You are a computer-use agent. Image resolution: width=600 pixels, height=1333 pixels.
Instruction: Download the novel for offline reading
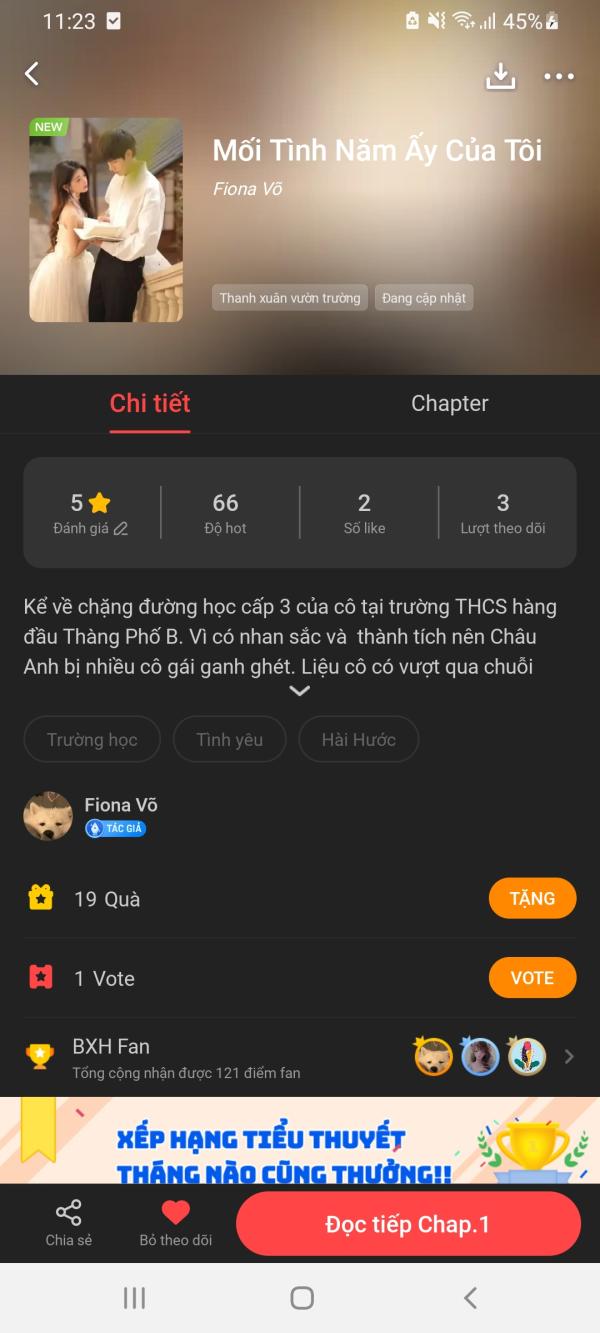point(500,76)
